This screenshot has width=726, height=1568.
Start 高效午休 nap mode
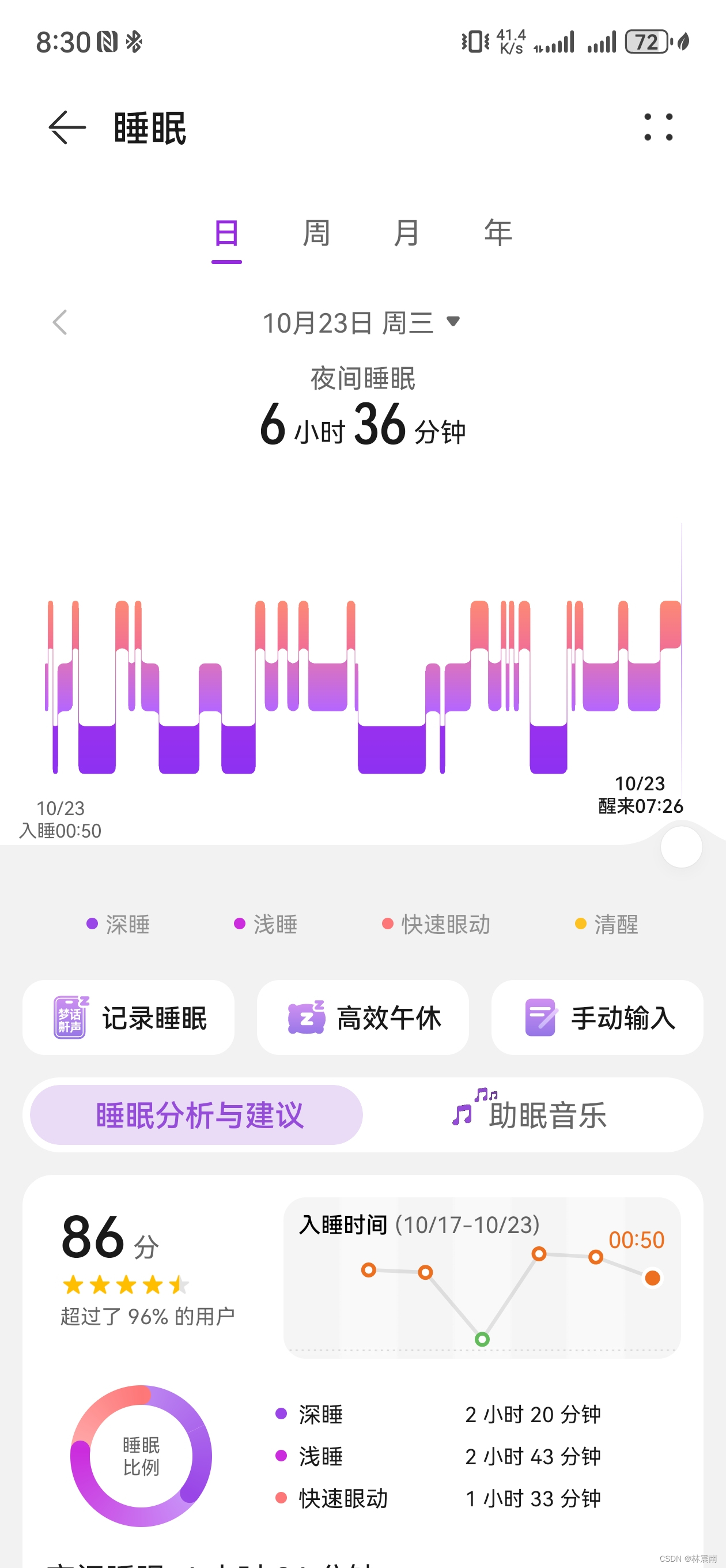pyautogui.click(x=364, y=1017)
